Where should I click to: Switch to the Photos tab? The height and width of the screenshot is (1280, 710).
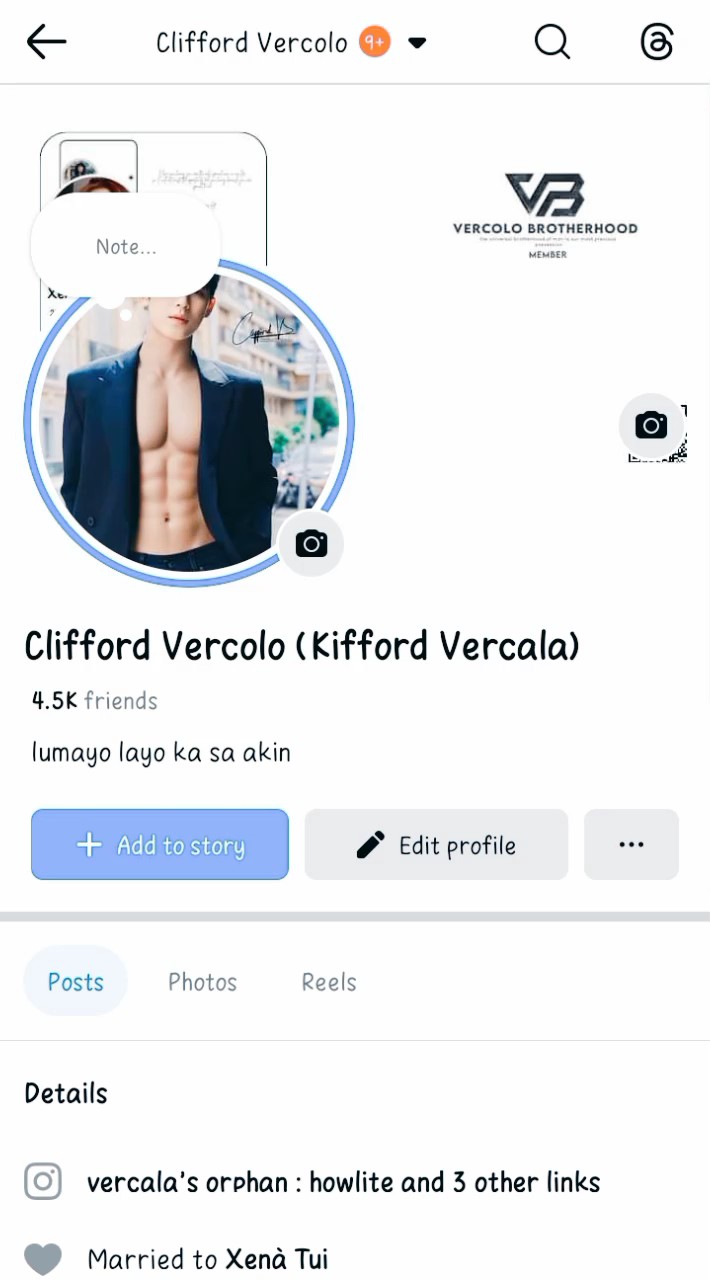tap(202, 982)
